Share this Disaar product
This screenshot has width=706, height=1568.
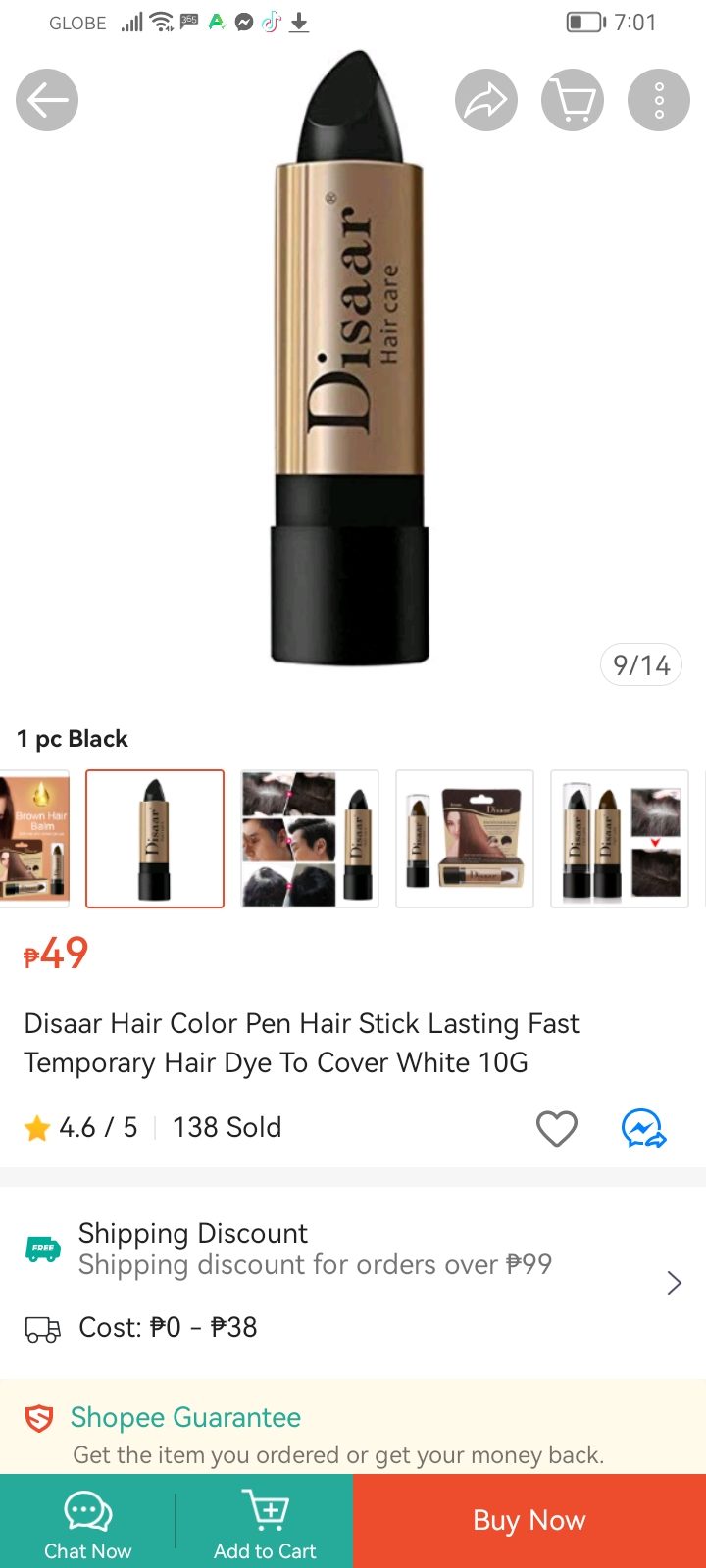pos(486,100)
